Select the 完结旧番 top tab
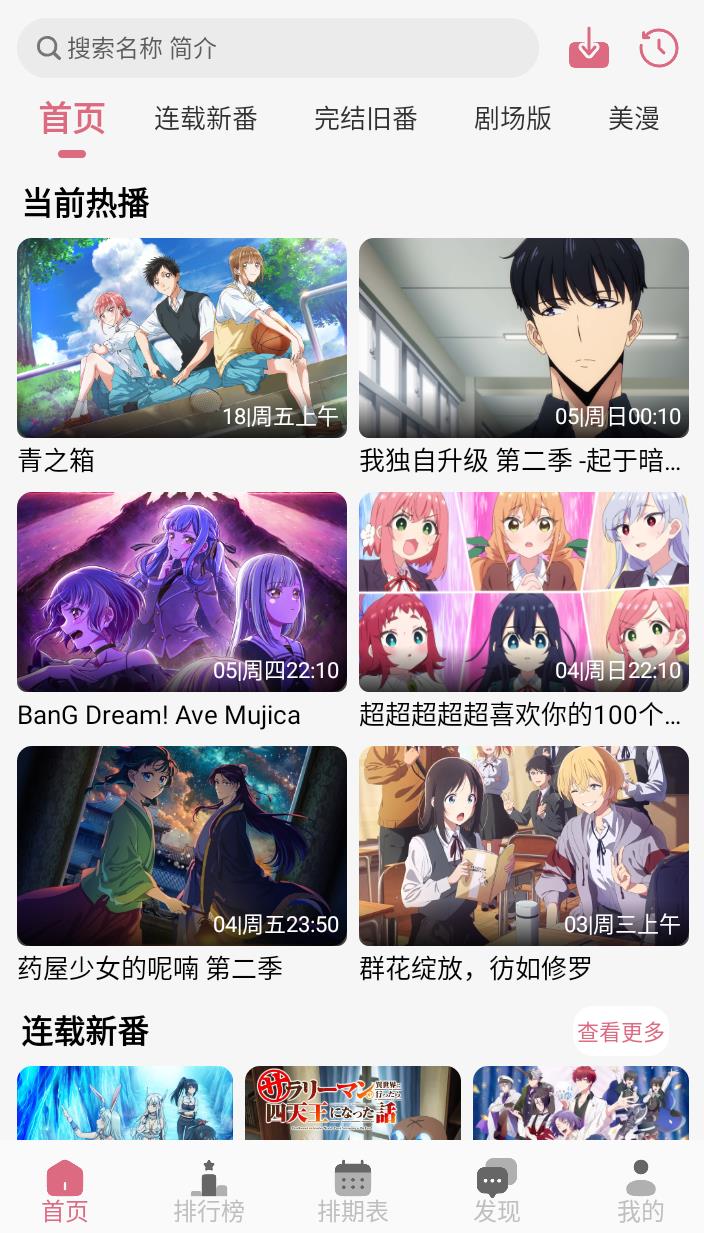This screenshot has width=704, height=1233. coord(365,119)
